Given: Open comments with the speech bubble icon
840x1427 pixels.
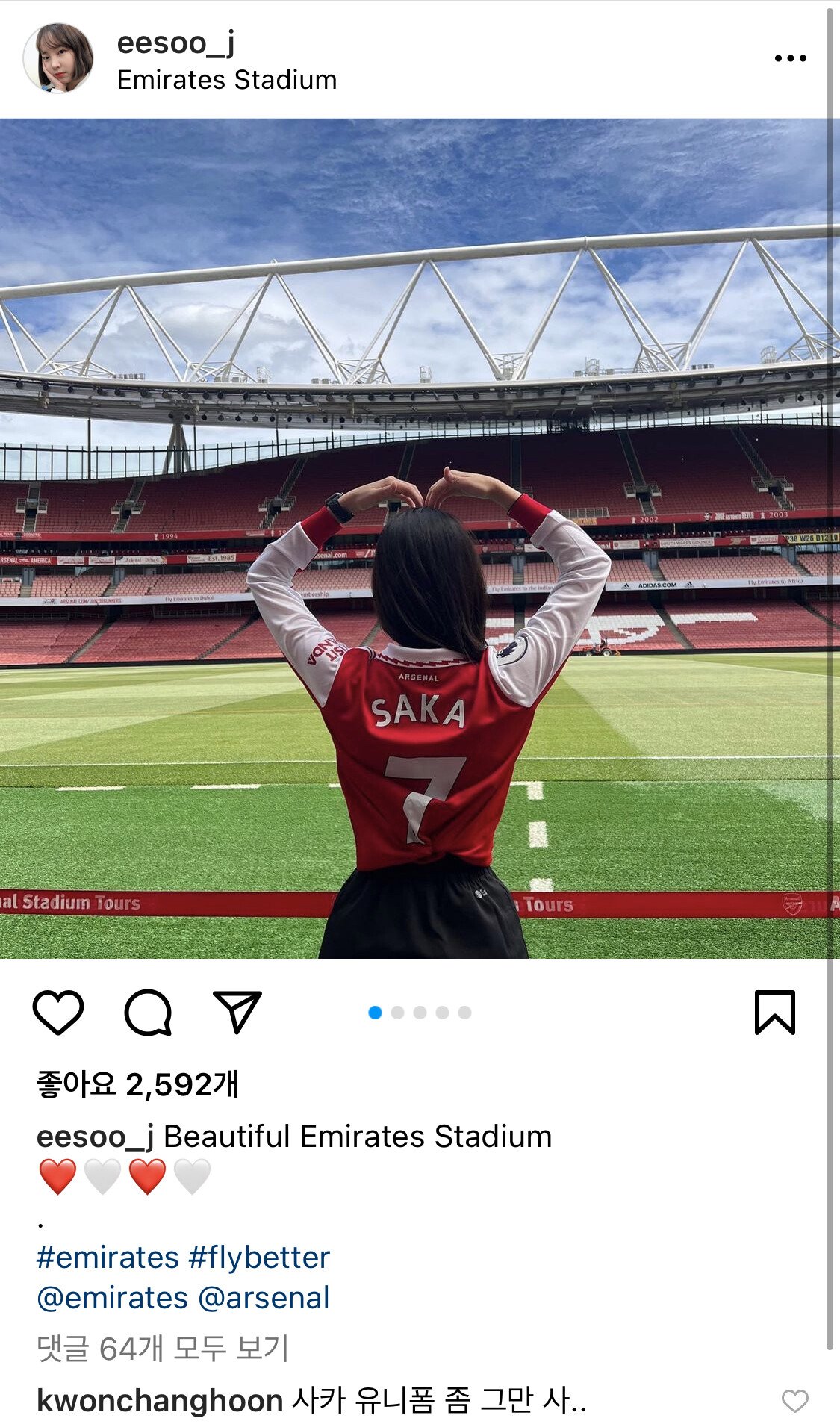Looking at the screenshot, I should coord(148,1012).
